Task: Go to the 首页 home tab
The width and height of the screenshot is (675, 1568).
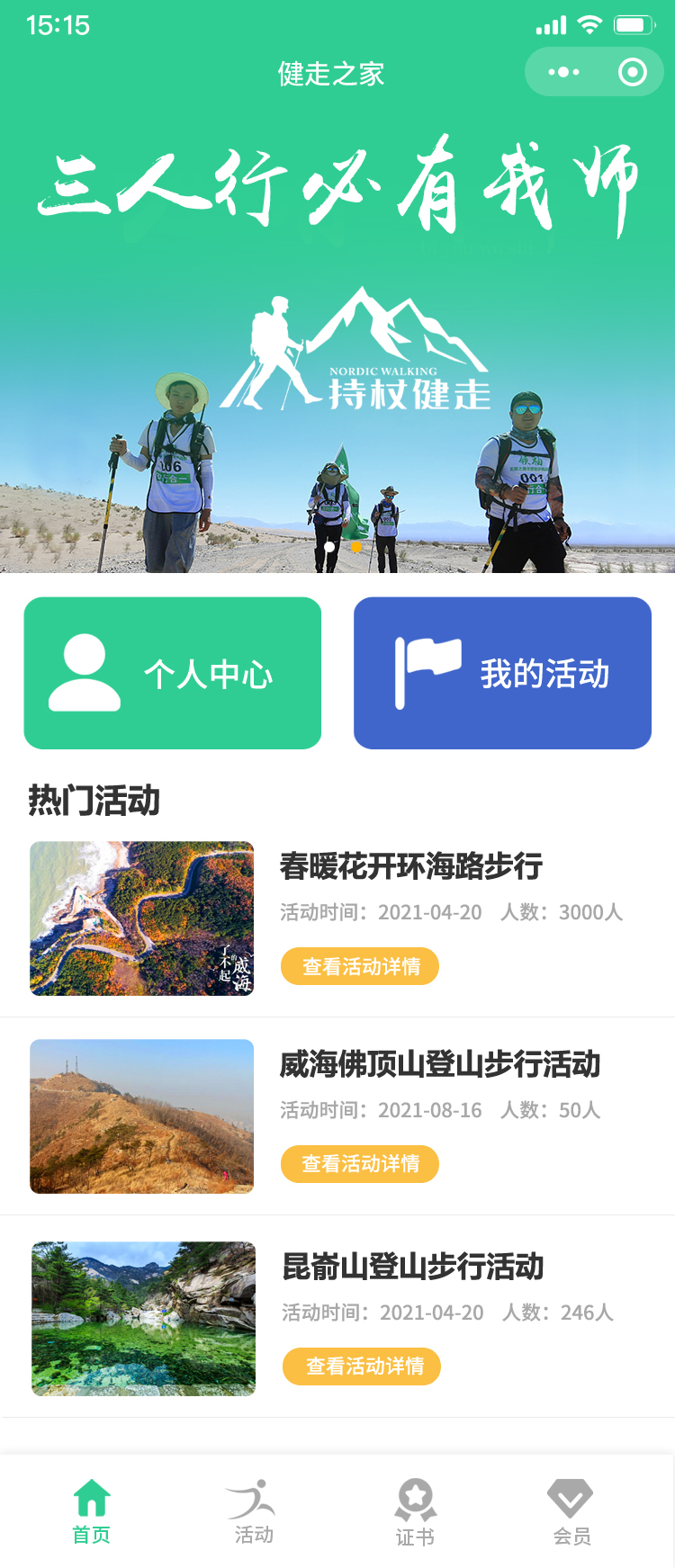Action: point(92,1511)
